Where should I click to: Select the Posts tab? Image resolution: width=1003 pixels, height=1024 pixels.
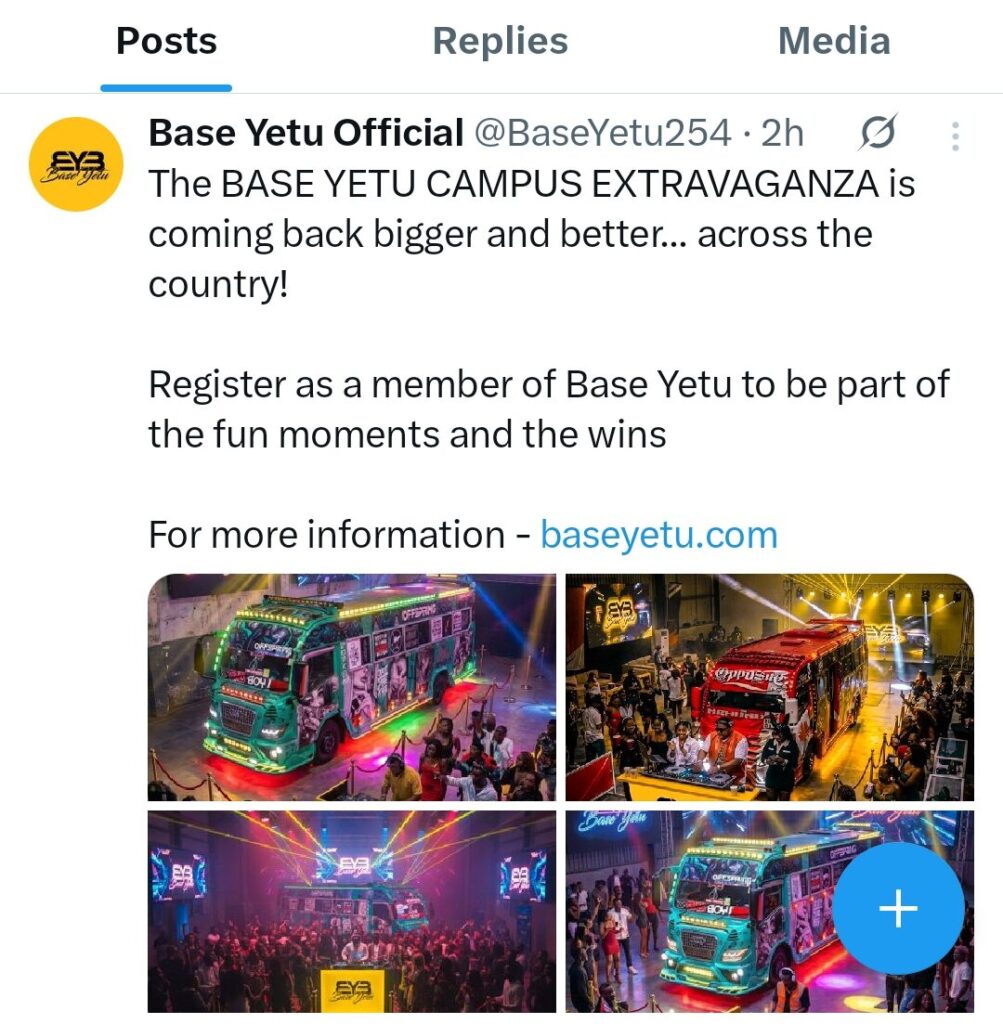[166, 42]
